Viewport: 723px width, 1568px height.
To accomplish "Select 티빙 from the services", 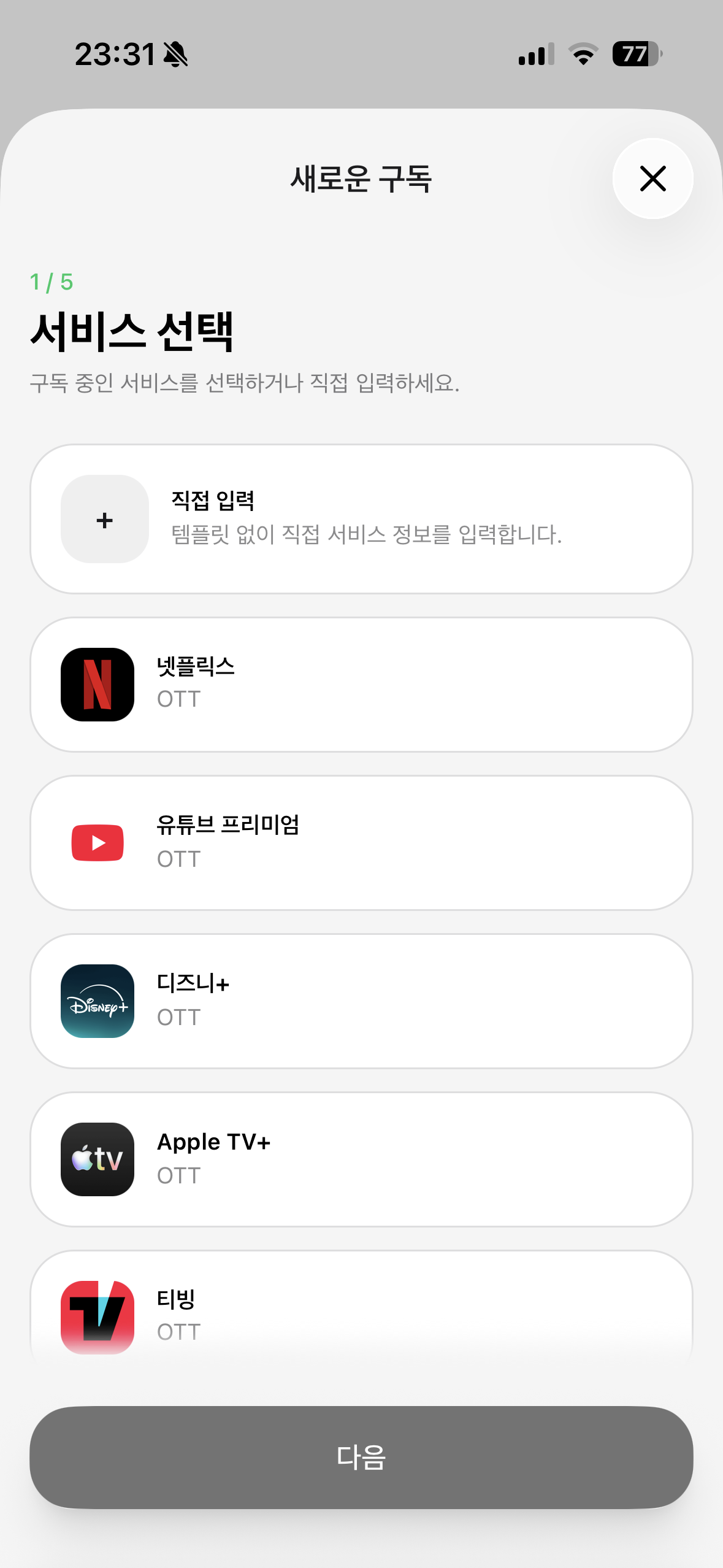I will [x=361, y=1313].
